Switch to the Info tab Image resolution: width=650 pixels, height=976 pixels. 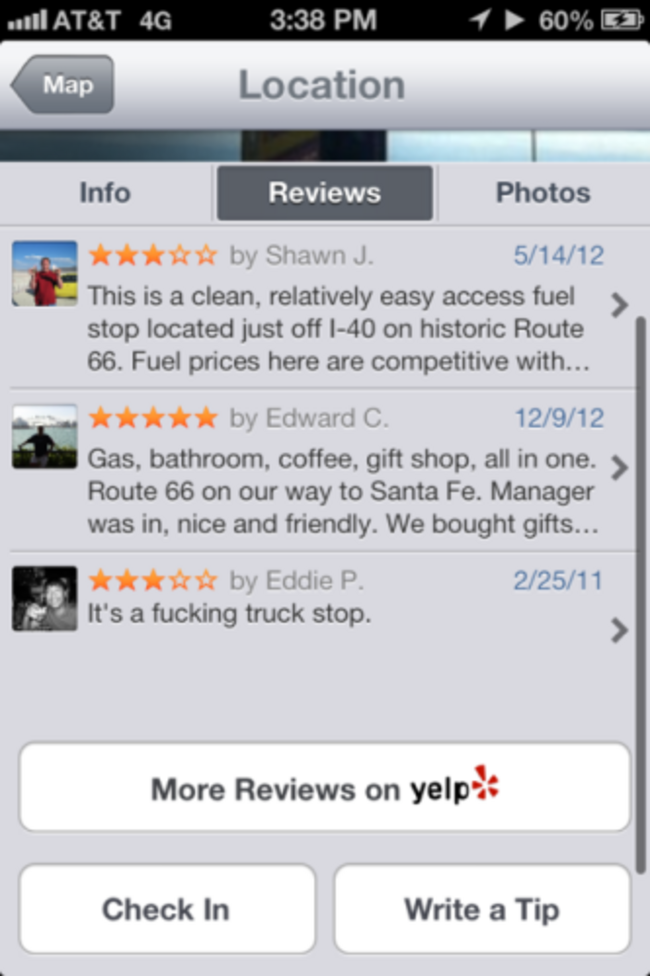click(105, 192)
